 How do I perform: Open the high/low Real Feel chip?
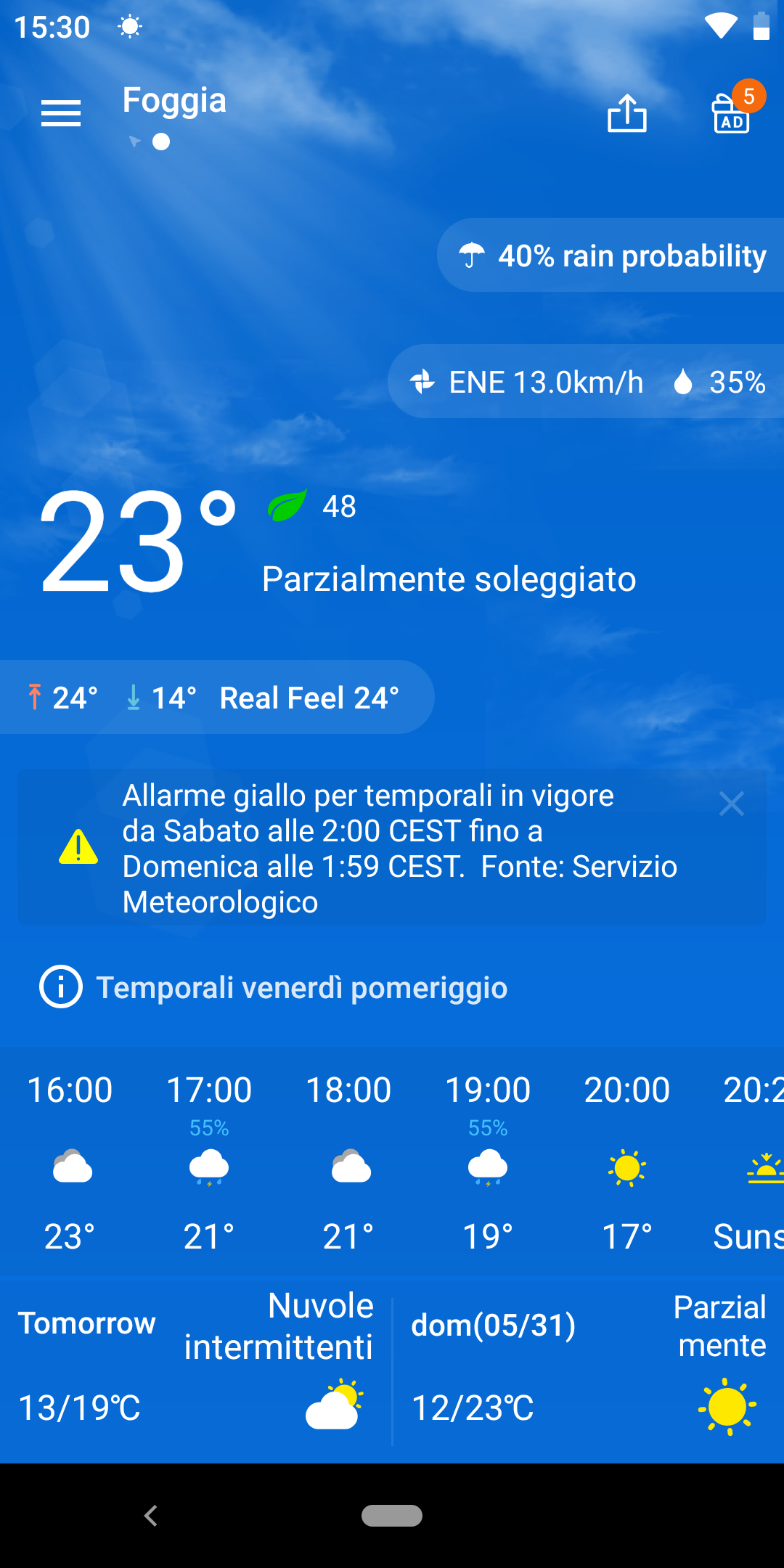point(214,698)
